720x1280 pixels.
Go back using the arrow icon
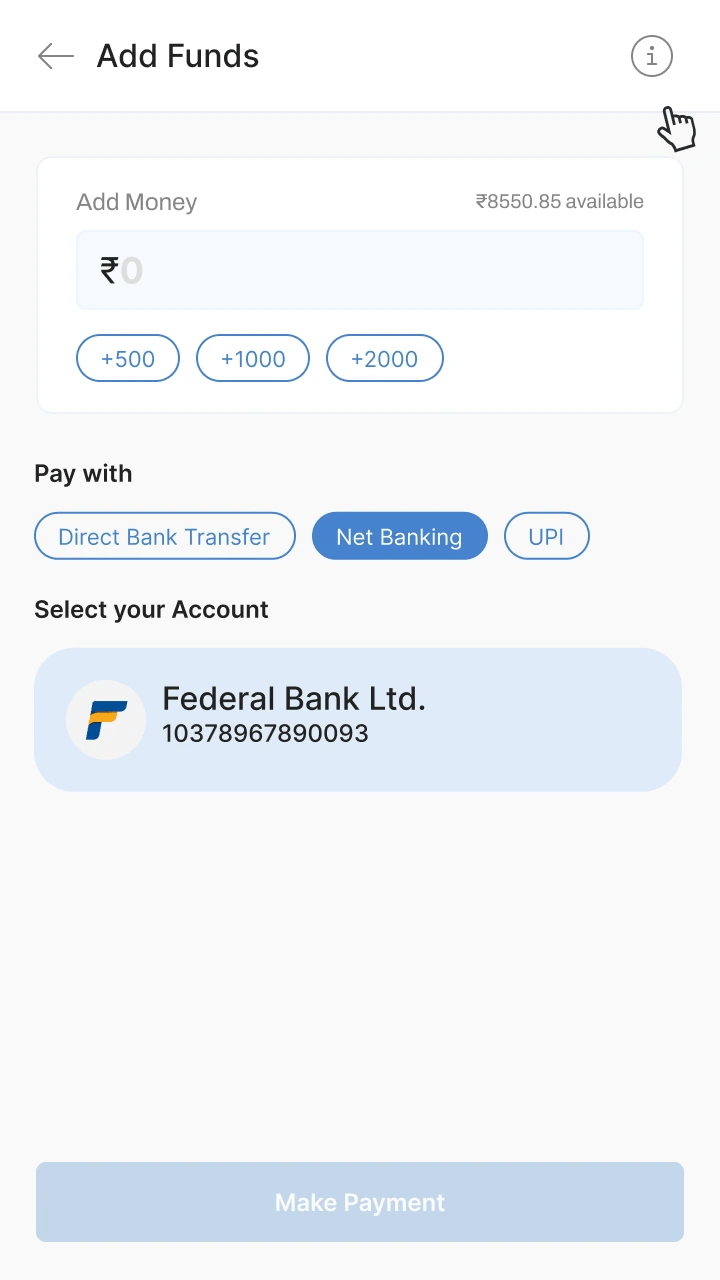56,56
